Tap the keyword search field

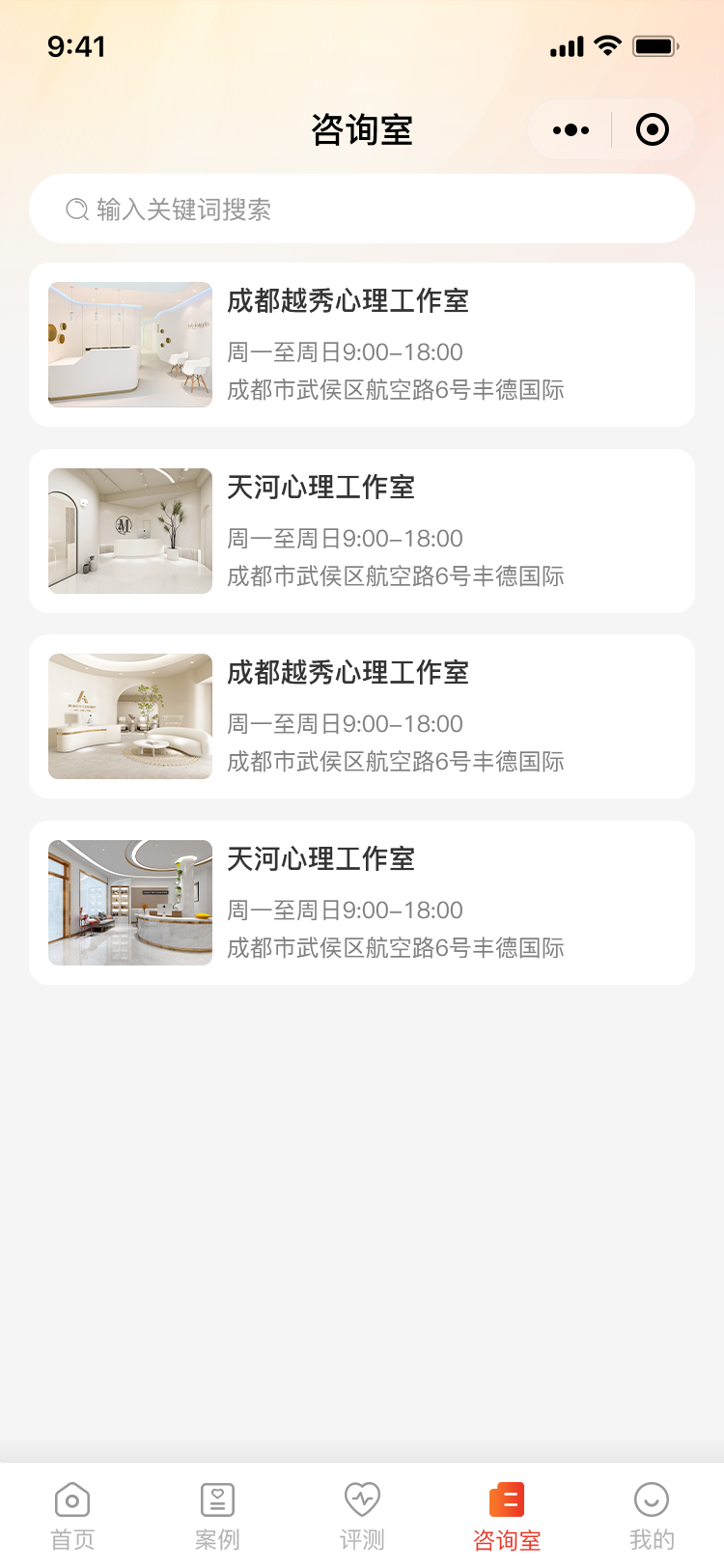click(x=362, y=209)
